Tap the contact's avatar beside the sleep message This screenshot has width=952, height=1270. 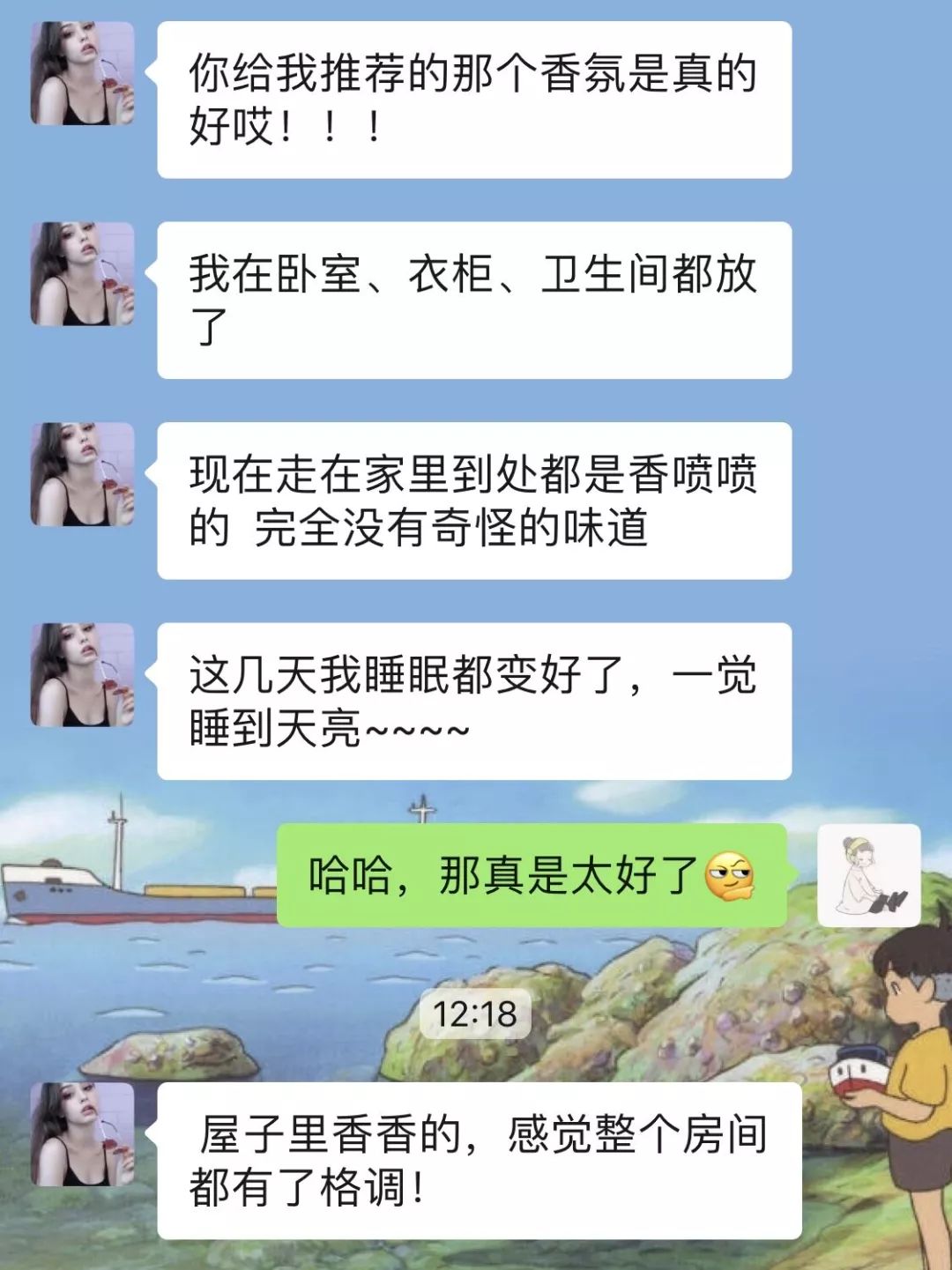tap(82, 674)
